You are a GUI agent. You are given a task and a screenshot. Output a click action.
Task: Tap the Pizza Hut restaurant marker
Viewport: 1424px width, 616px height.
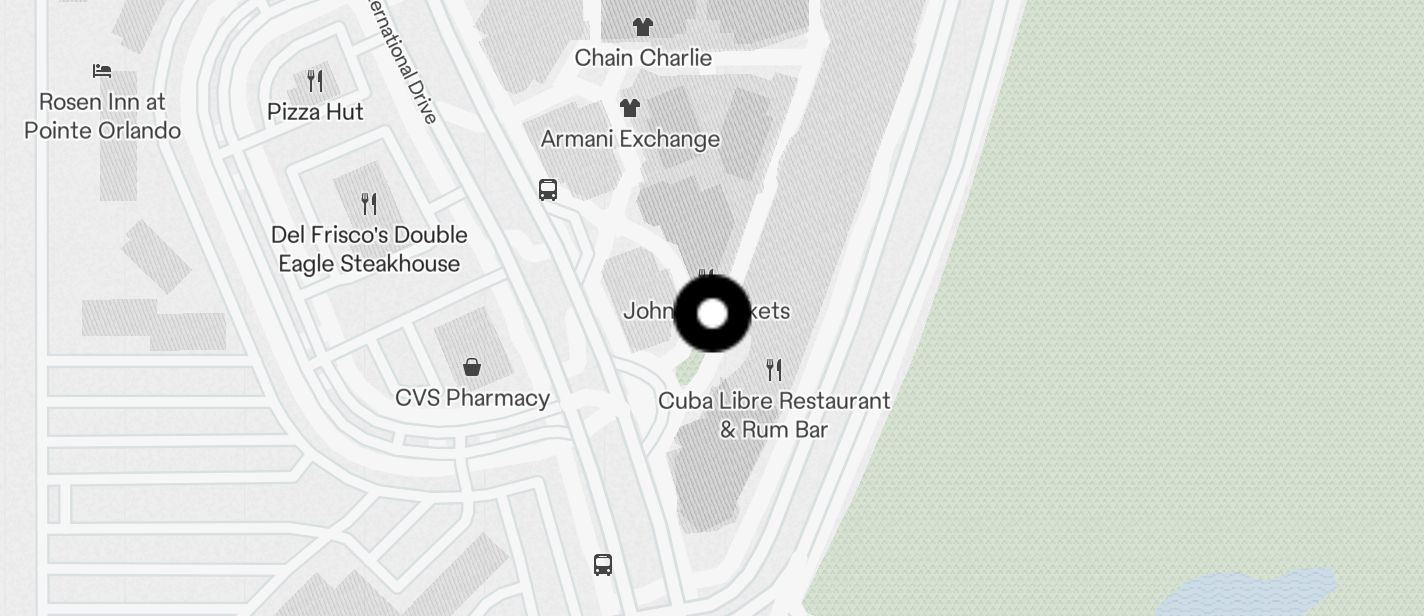pos(315,81)
